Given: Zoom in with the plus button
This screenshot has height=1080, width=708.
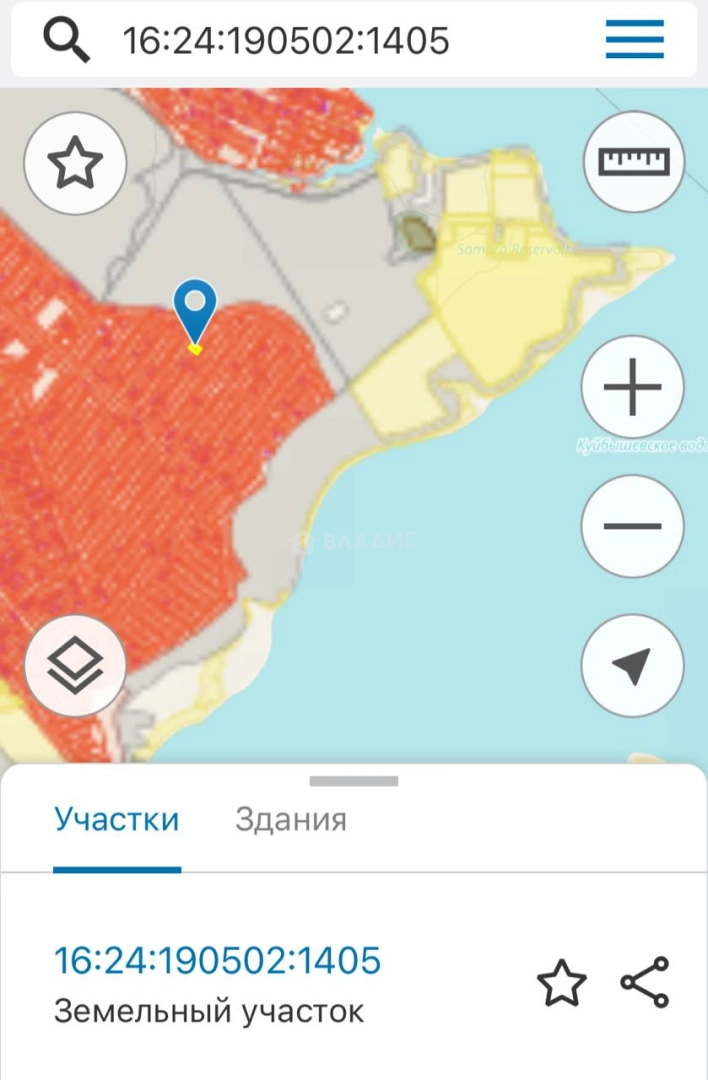Looking at the screenshot, I should click(632, 388).
